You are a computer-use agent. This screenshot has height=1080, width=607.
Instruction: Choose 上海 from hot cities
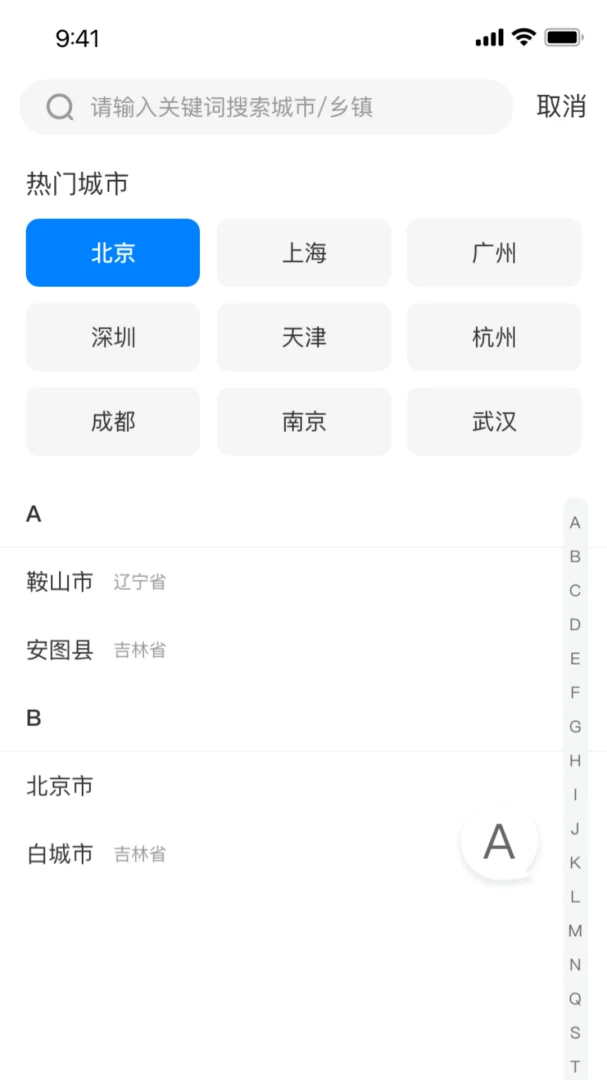304,253
